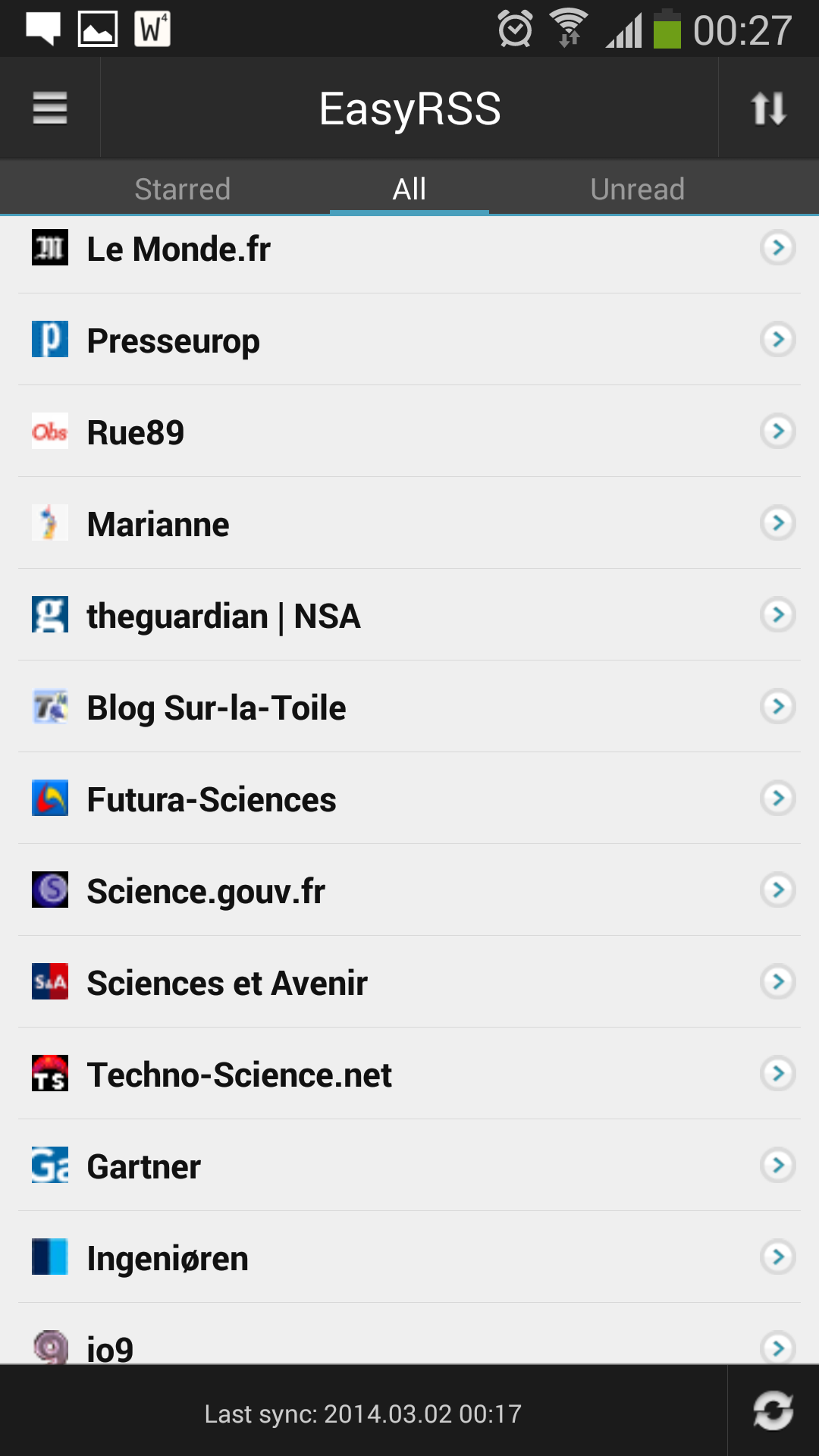Switch to the Unread tab
This screenshot has width=819, height=1456.
tap(637, 188)
